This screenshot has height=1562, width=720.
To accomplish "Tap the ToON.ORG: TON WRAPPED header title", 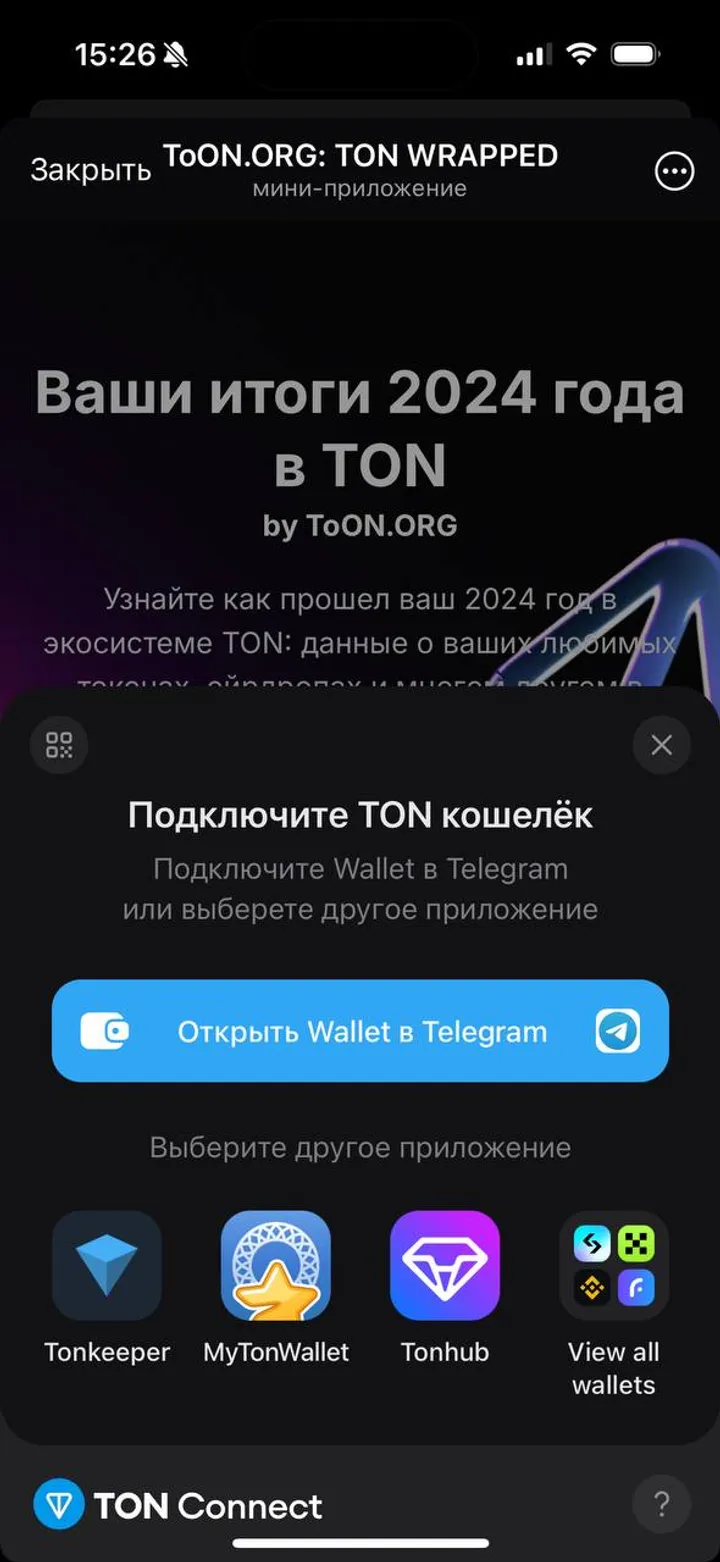I will (360, 156).
